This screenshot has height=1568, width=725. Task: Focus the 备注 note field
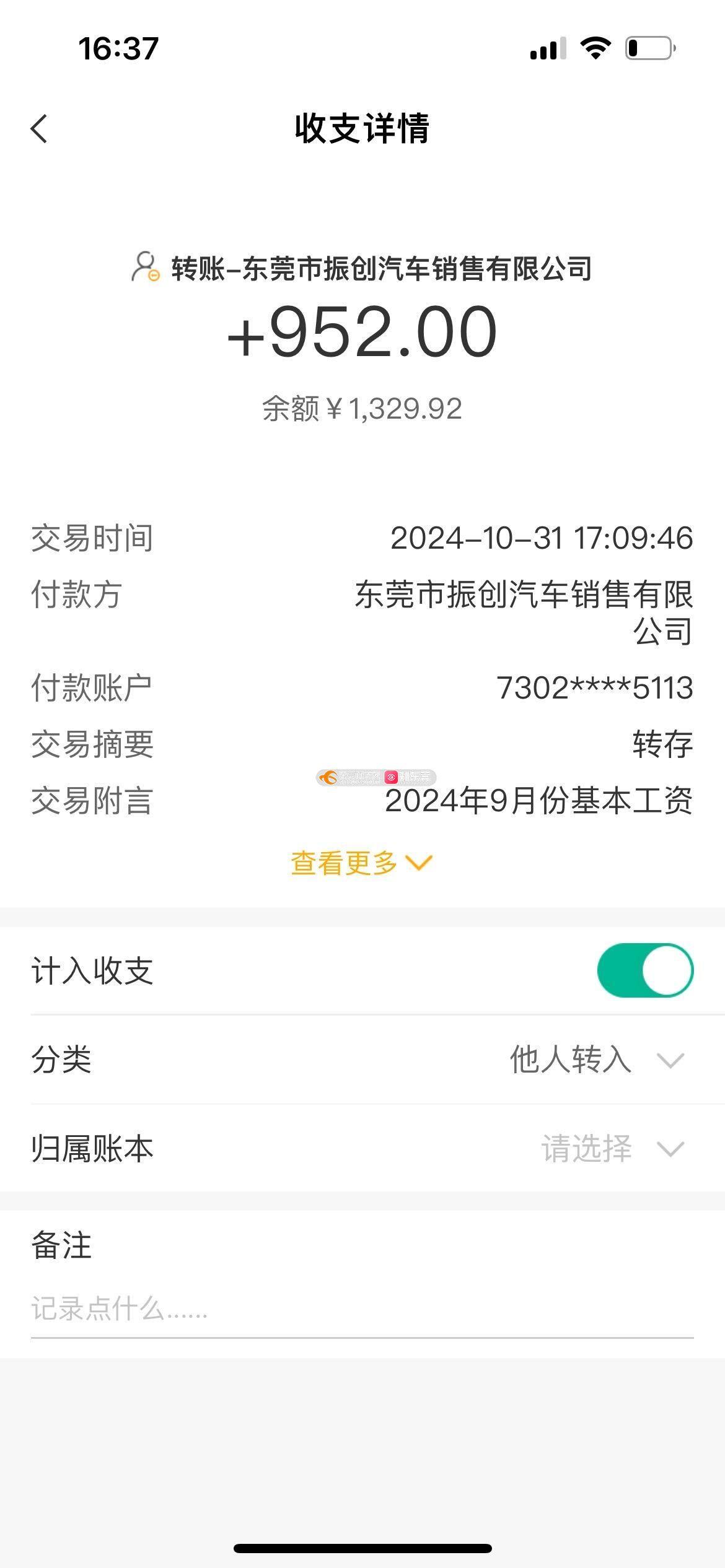[x=361, y=1310]
